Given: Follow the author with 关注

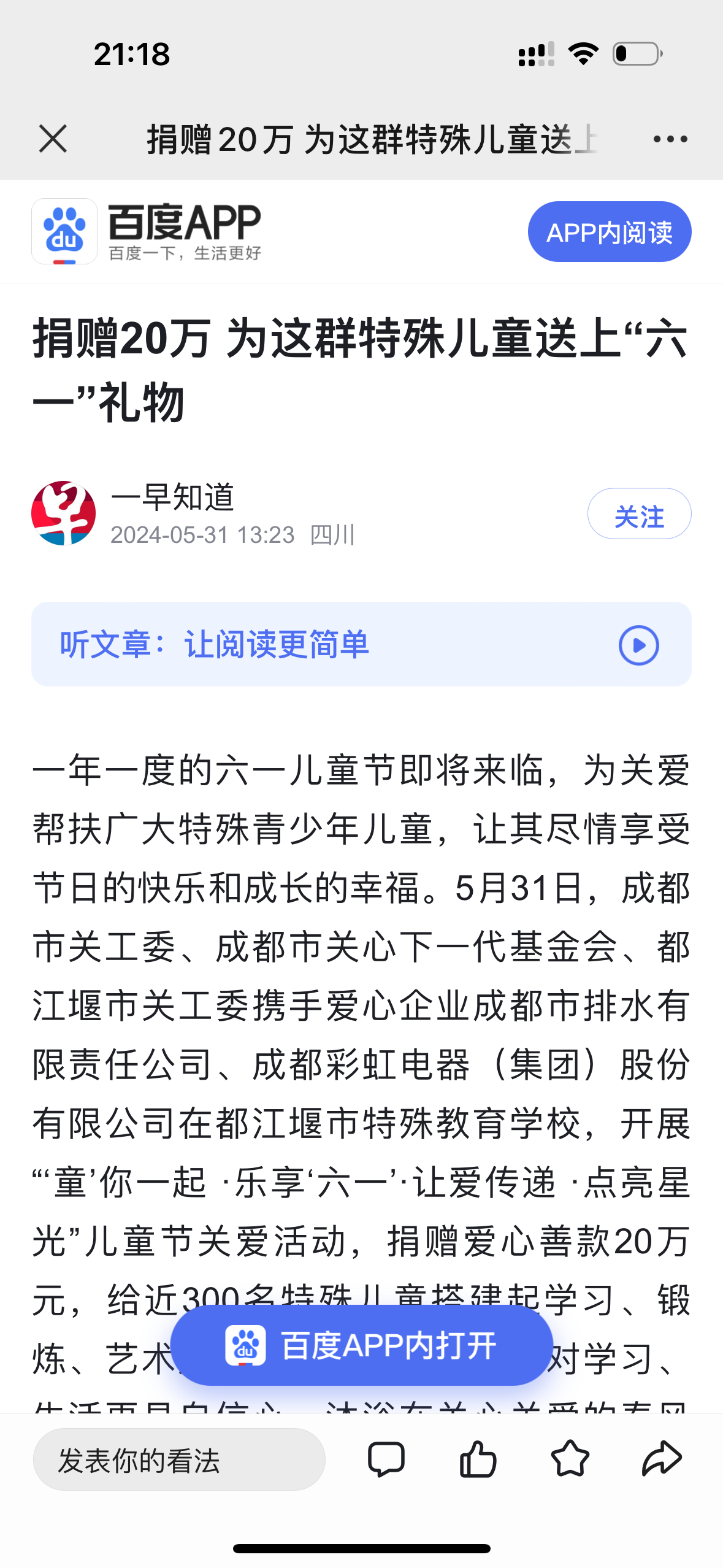Looking at the screenshot, I should [x=638, y=514].
